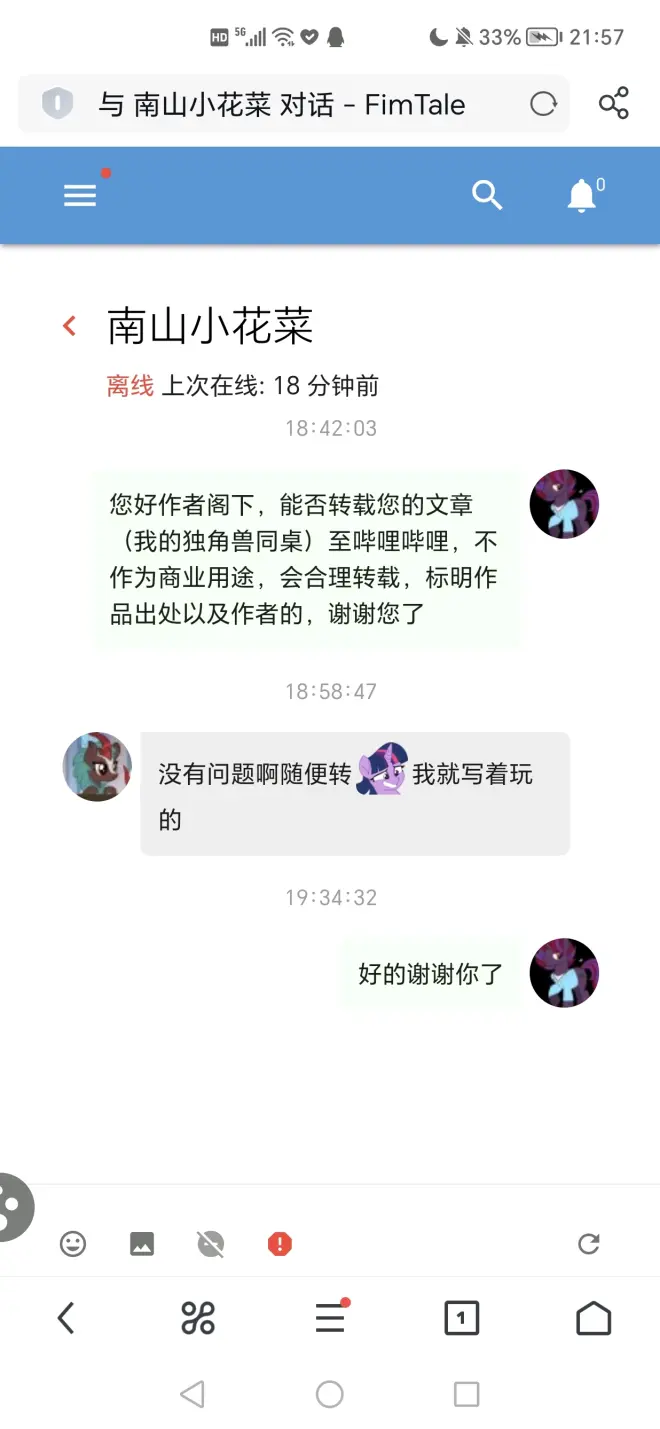Open 南山小花菜's avatar profile

coord(98,767)
